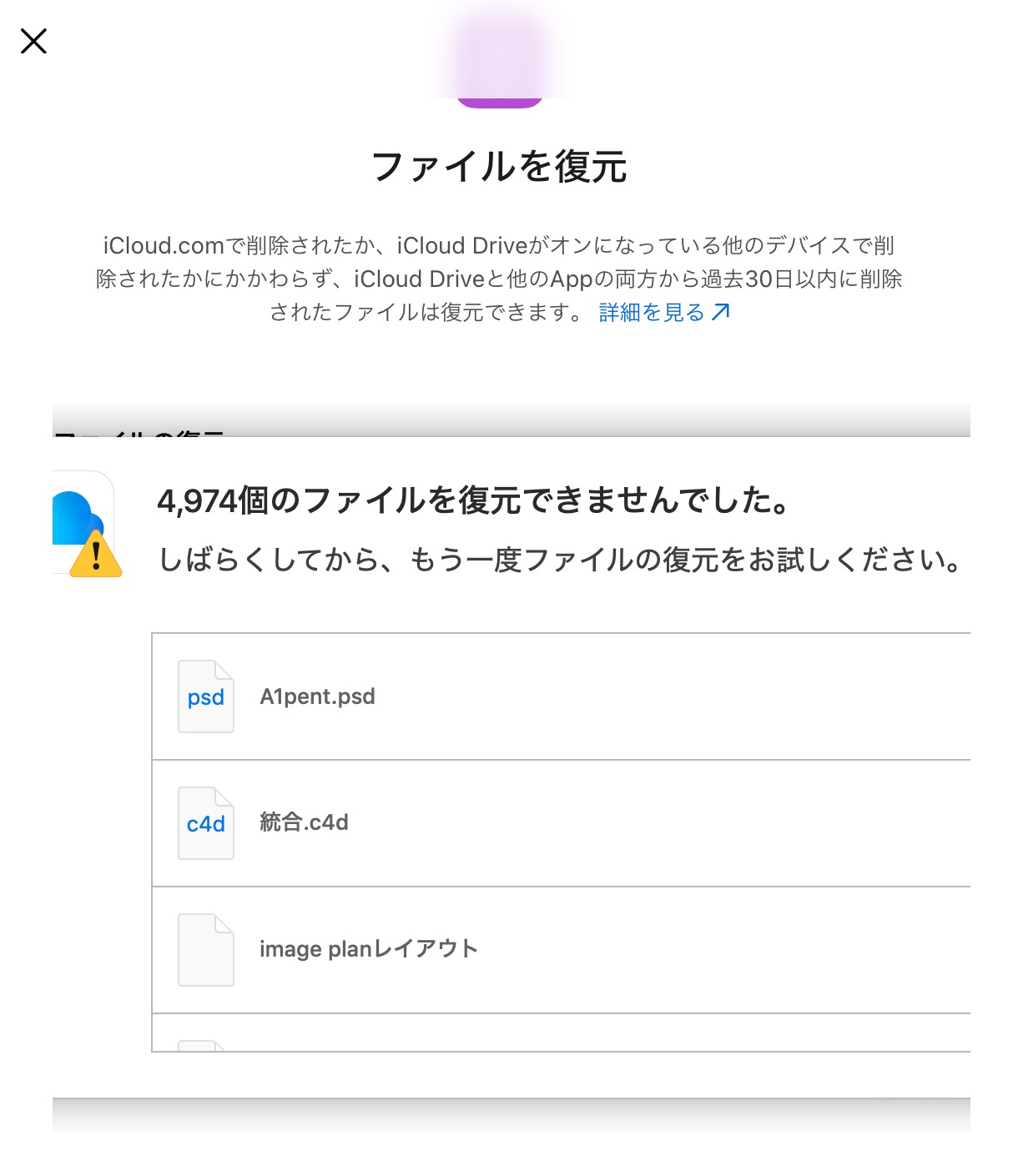Close the file restore dialog
Screen dimensions: 1013x1176
click(33, 41)
